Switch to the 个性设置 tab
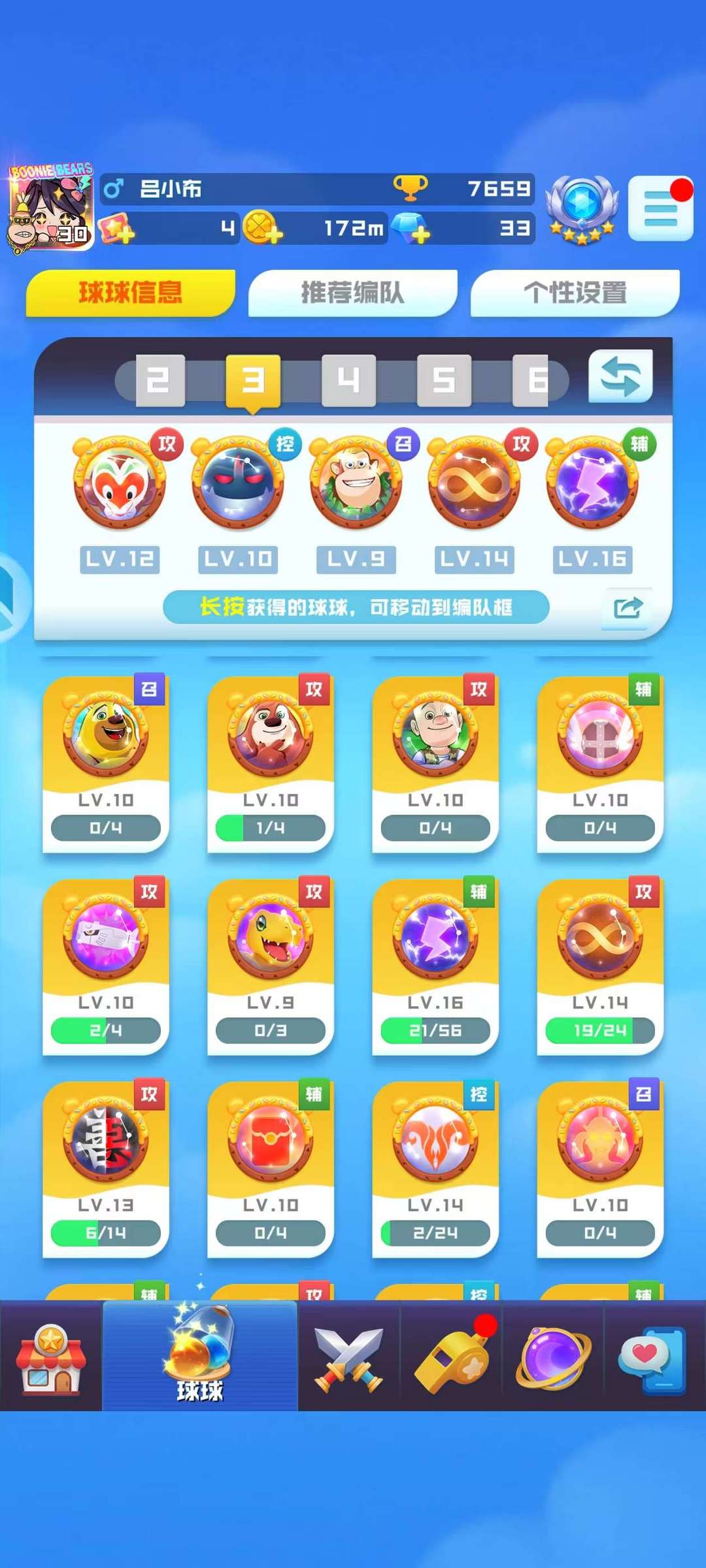The height and width of the screenshot is (1568, 706). click(575, 293)
